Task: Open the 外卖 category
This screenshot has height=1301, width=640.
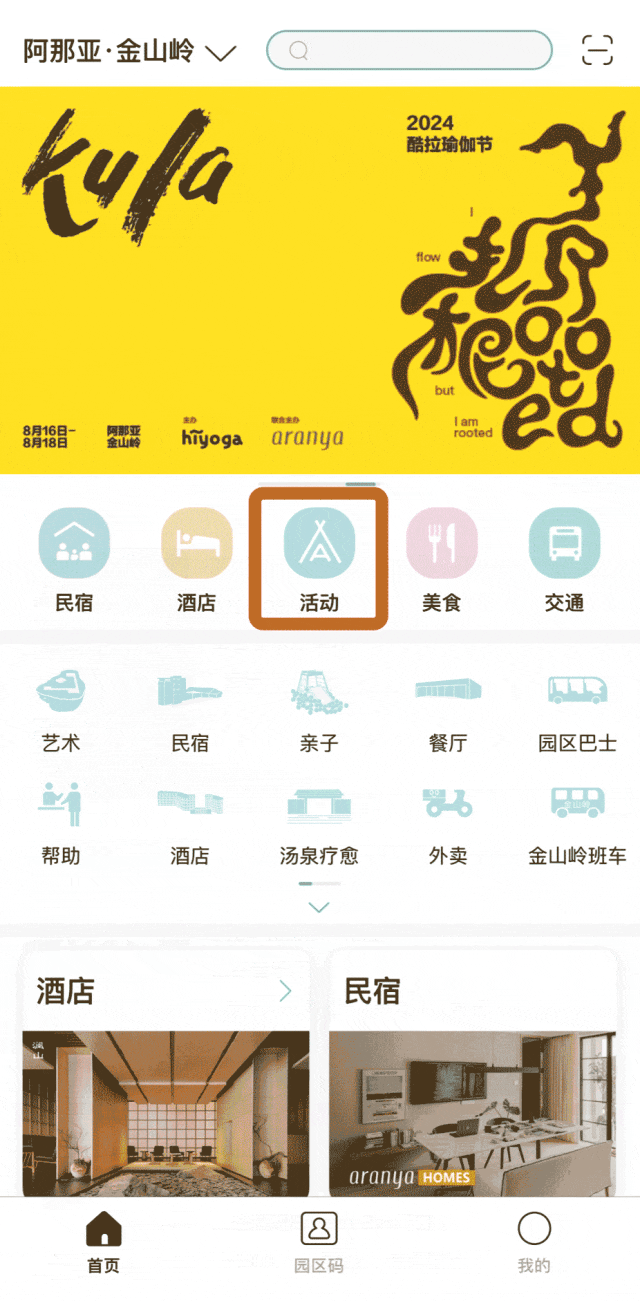Action: pyautogui.click(x=447, y=823)
